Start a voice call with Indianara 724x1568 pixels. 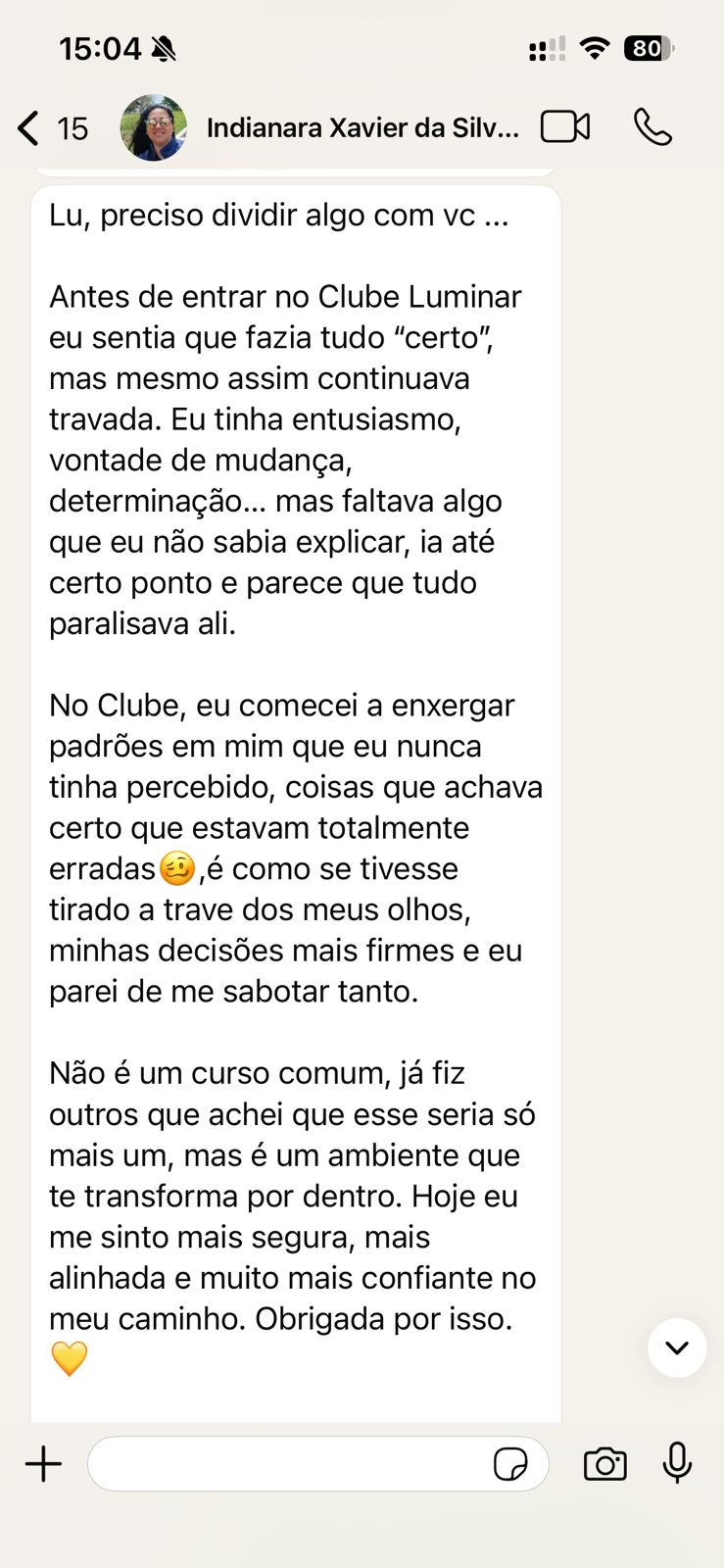(652, 127)
